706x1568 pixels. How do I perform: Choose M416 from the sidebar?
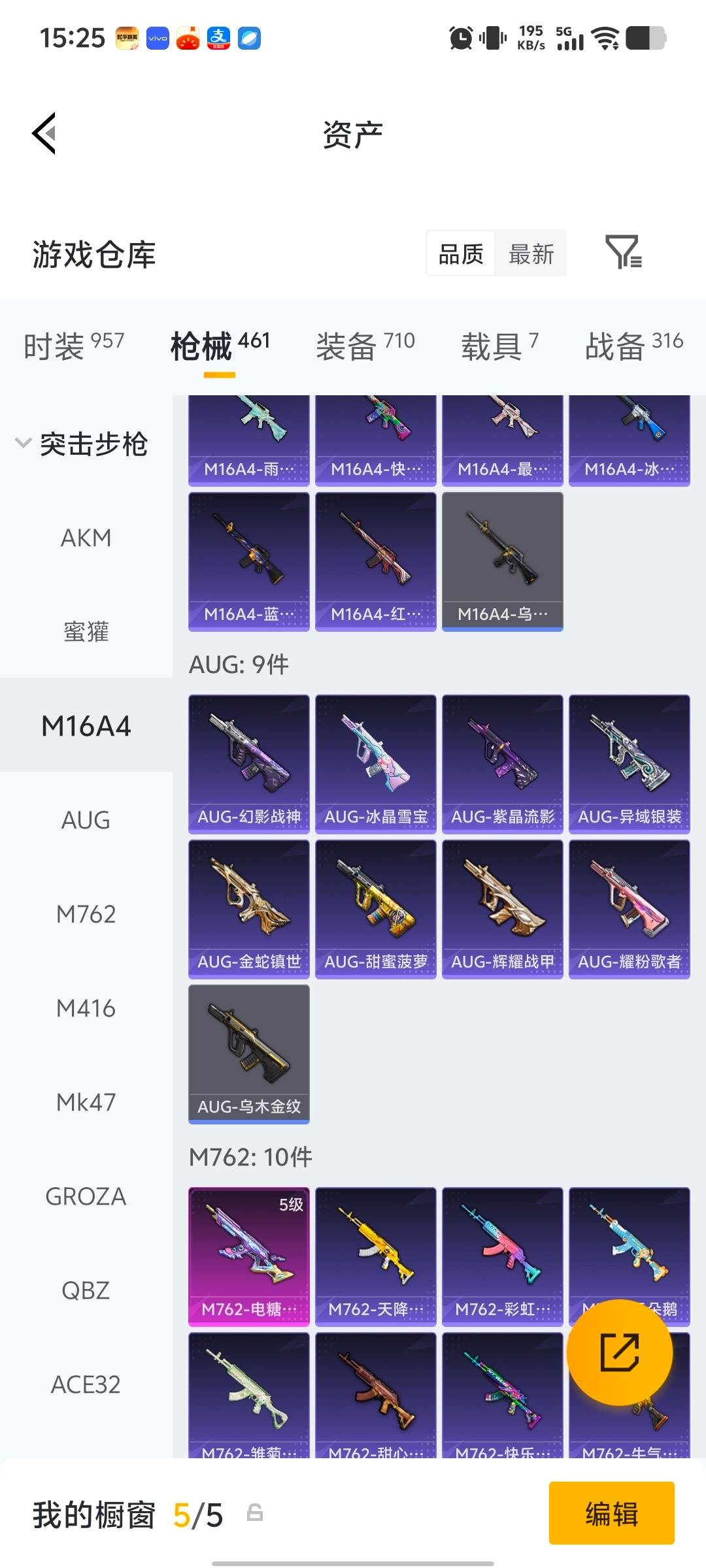(x=86, y=1008)
